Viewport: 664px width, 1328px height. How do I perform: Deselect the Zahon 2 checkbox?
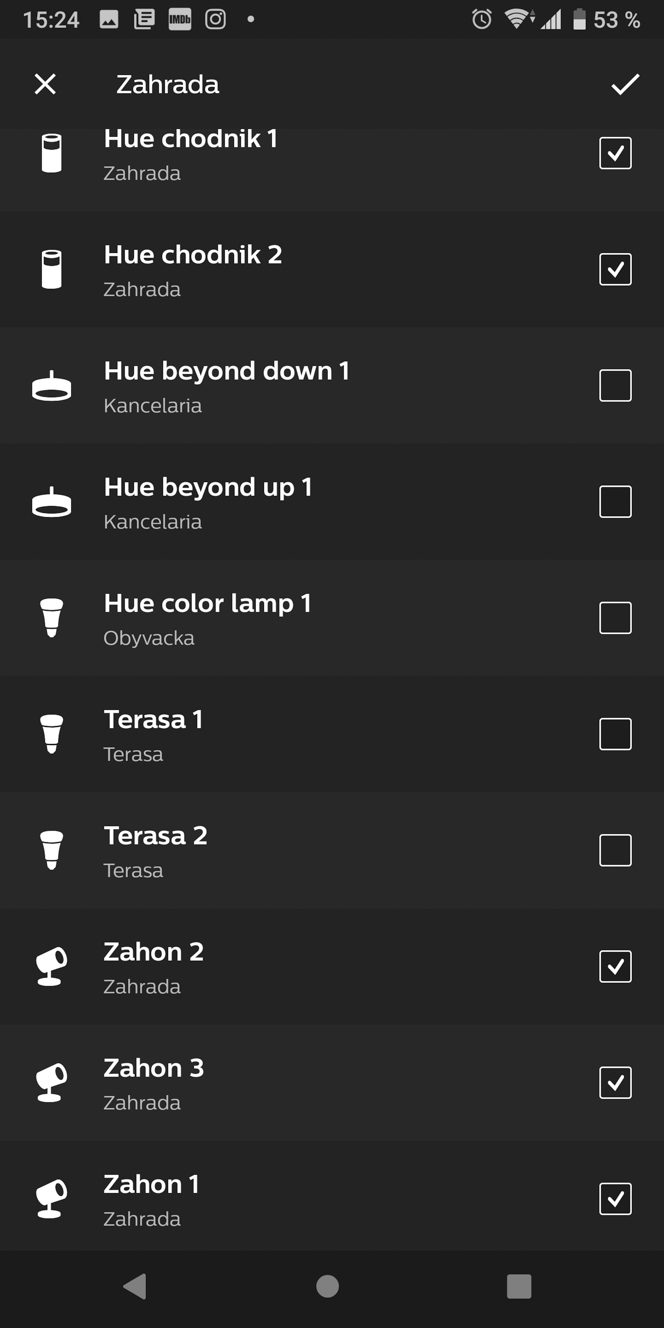pos(615,966)
